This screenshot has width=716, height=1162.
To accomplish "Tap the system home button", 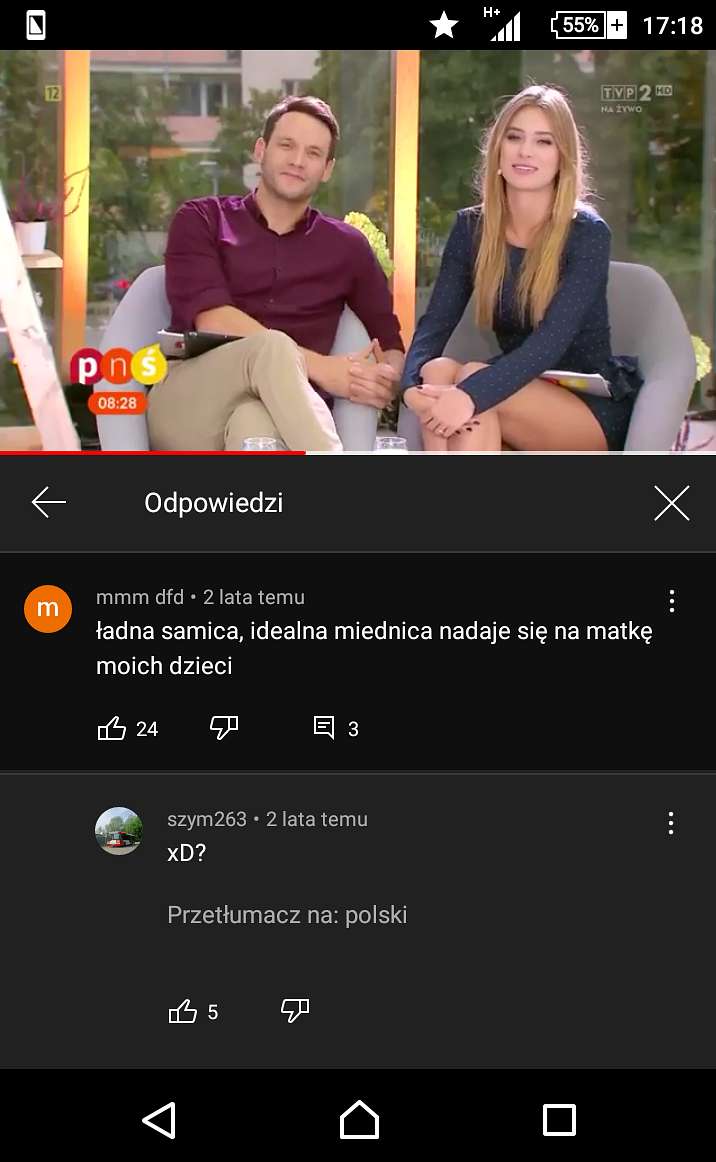I will (359, 1120).
